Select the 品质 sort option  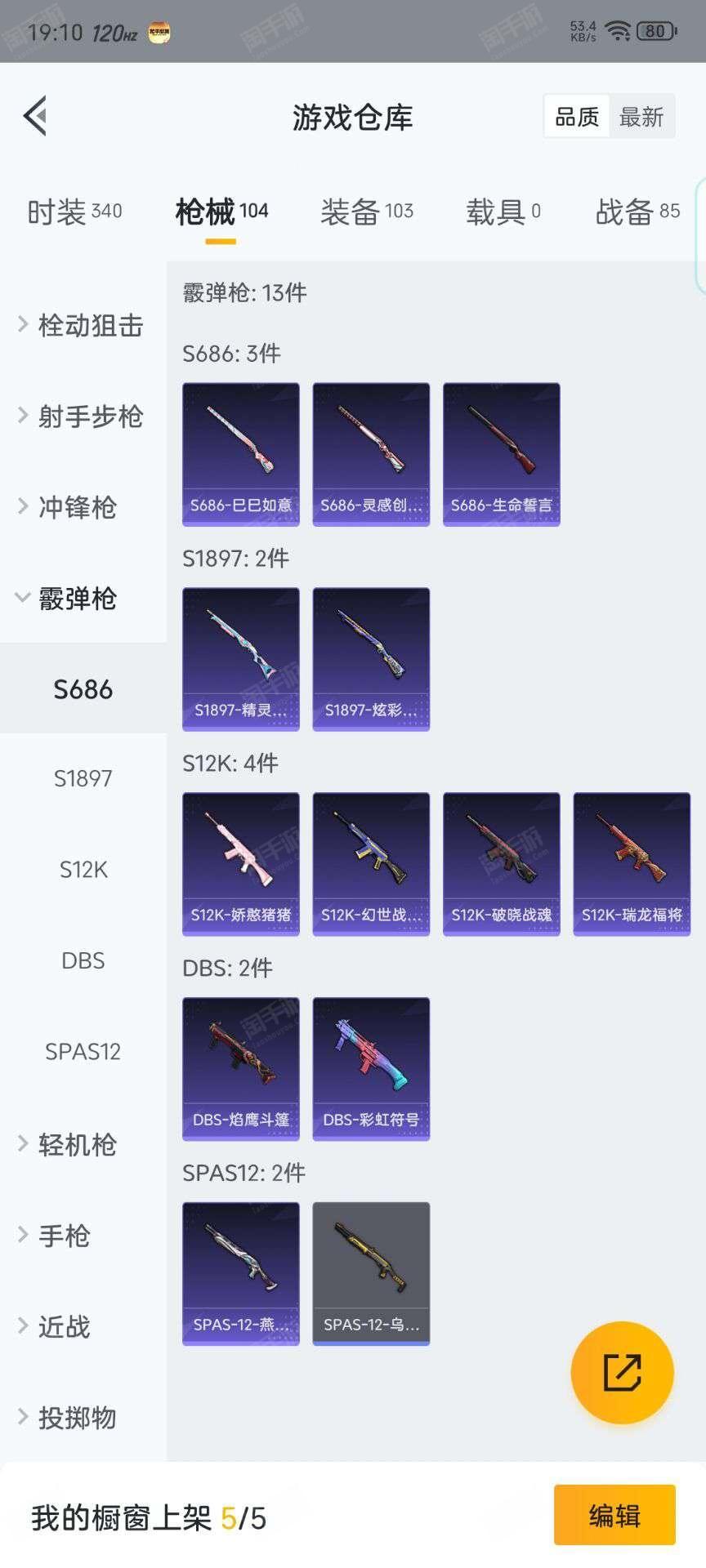(x=577, y=117)
